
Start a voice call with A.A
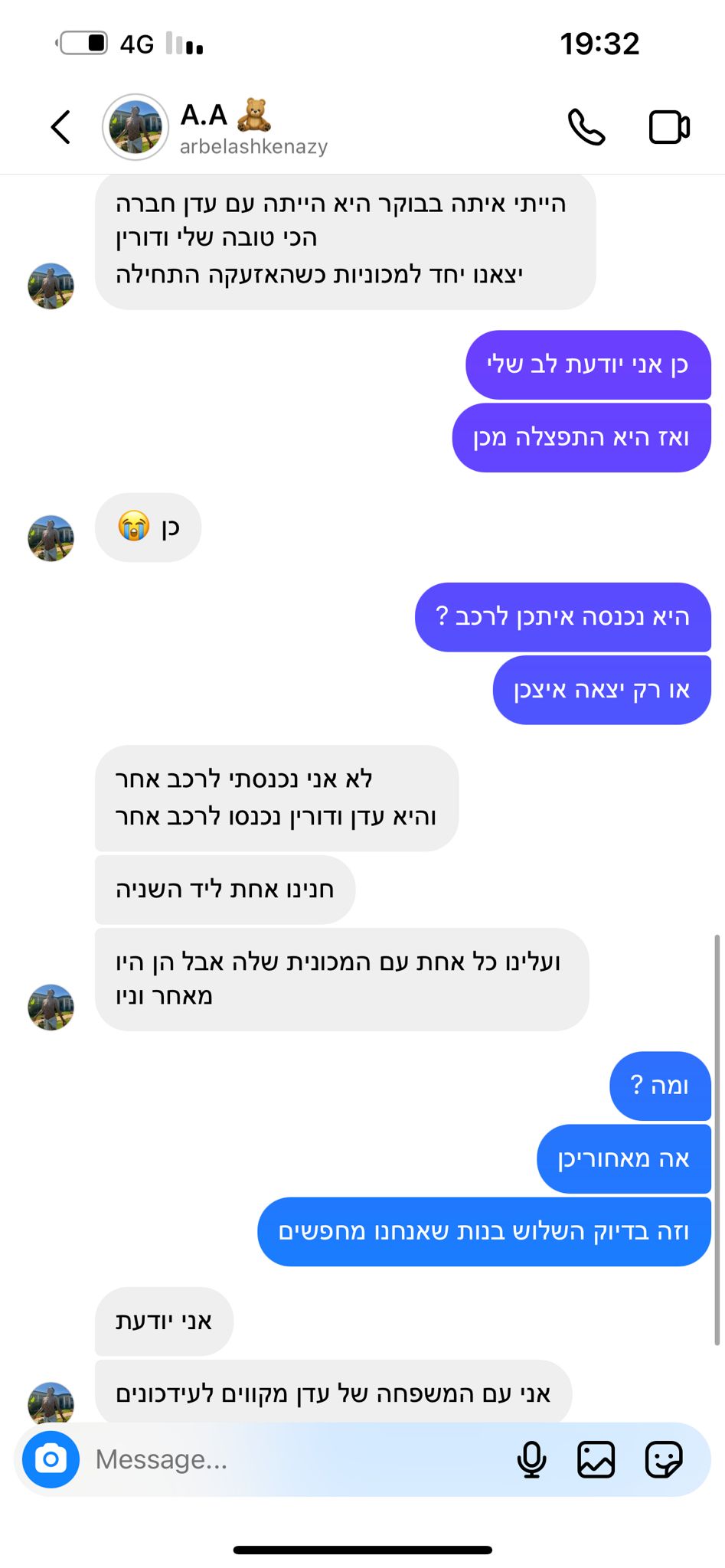coord(586,127)
